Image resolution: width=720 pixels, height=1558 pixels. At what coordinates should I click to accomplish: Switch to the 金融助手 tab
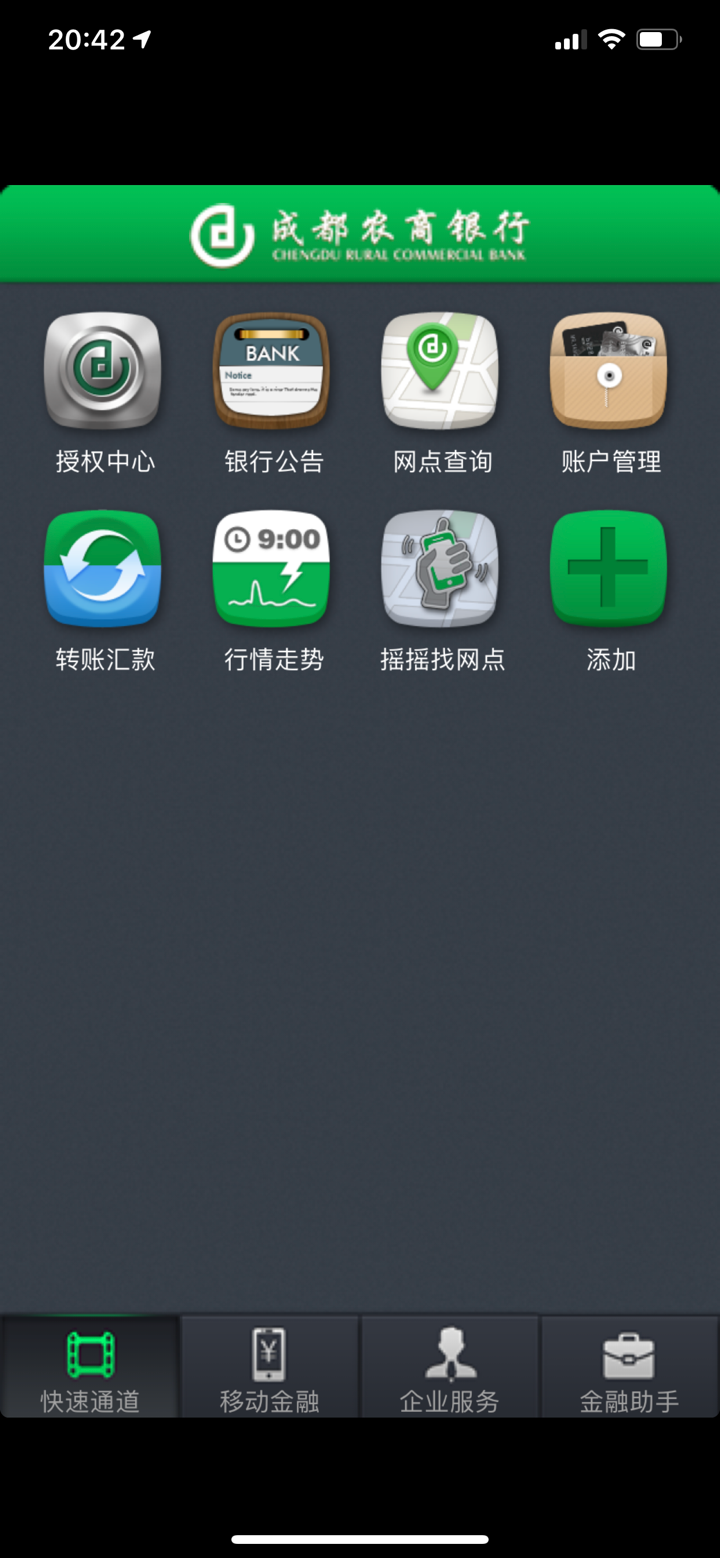629,1368
